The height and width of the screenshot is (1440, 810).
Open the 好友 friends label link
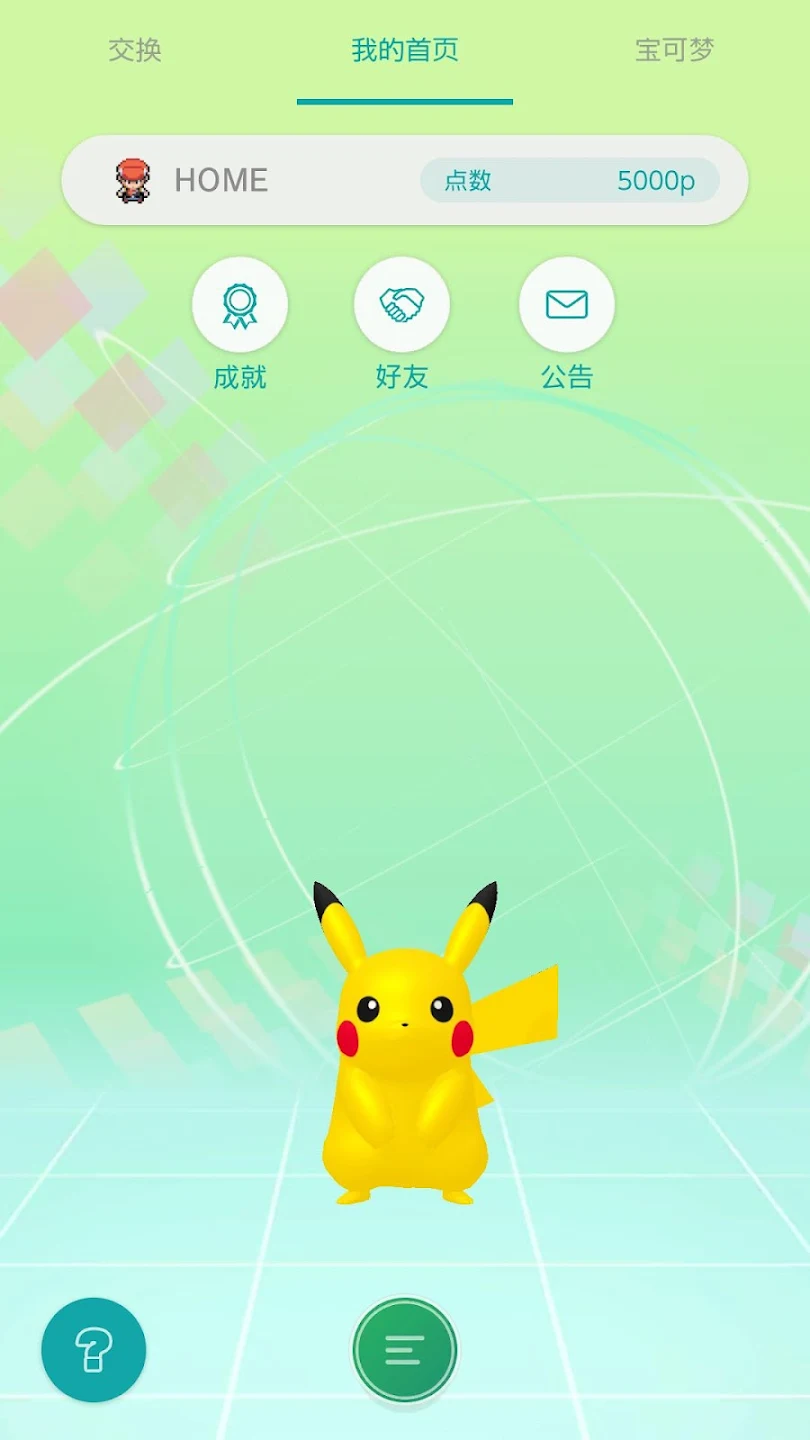[x=403, y=377]
